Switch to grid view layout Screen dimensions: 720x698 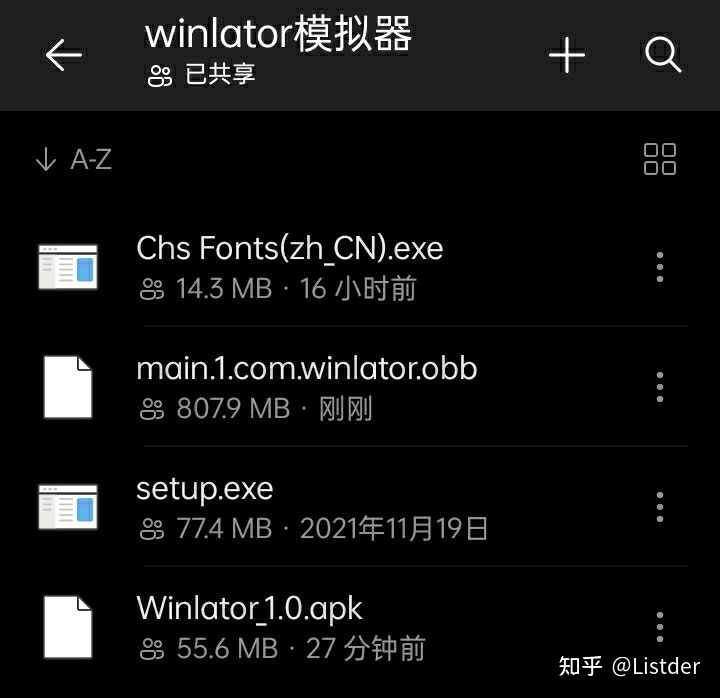[660, 159]
